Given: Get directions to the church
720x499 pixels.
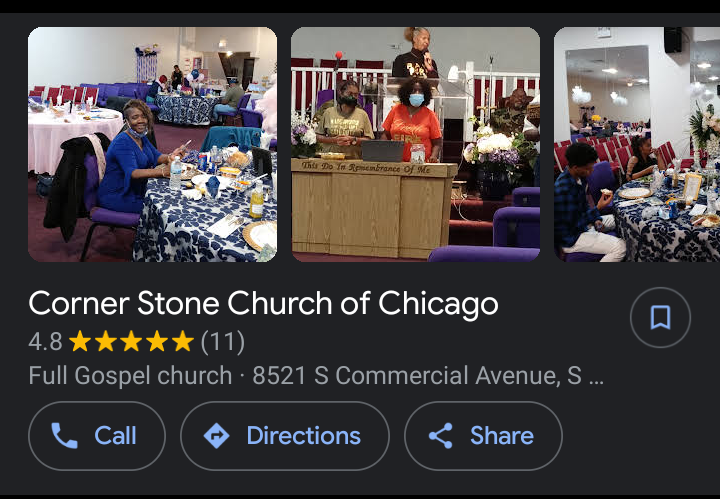Looking at the screenshot, I should tap(284, 436).
